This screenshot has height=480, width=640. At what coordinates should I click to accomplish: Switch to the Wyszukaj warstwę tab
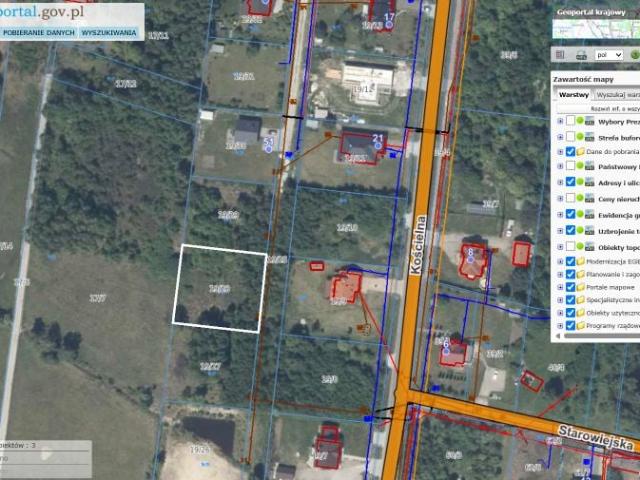click(x=618, y=93)
